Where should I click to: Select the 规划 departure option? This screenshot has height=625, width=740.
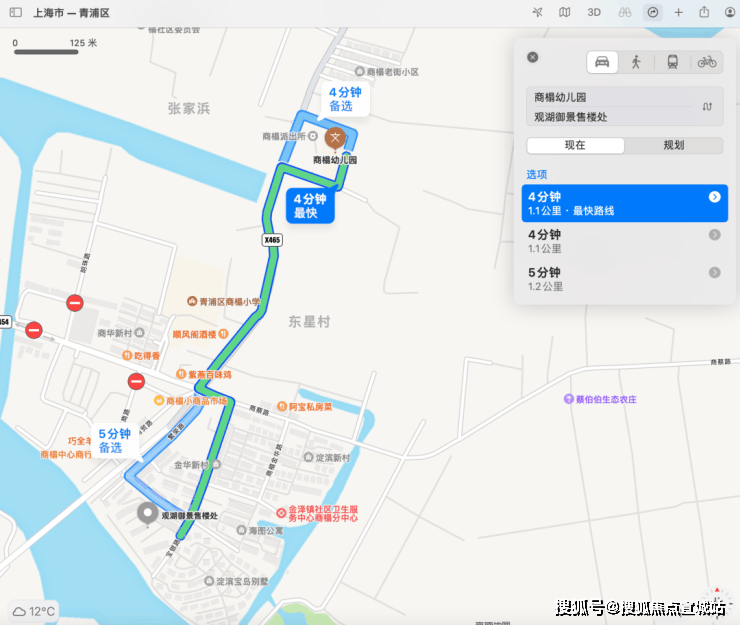pyautogui.click(x=673, y=145)
